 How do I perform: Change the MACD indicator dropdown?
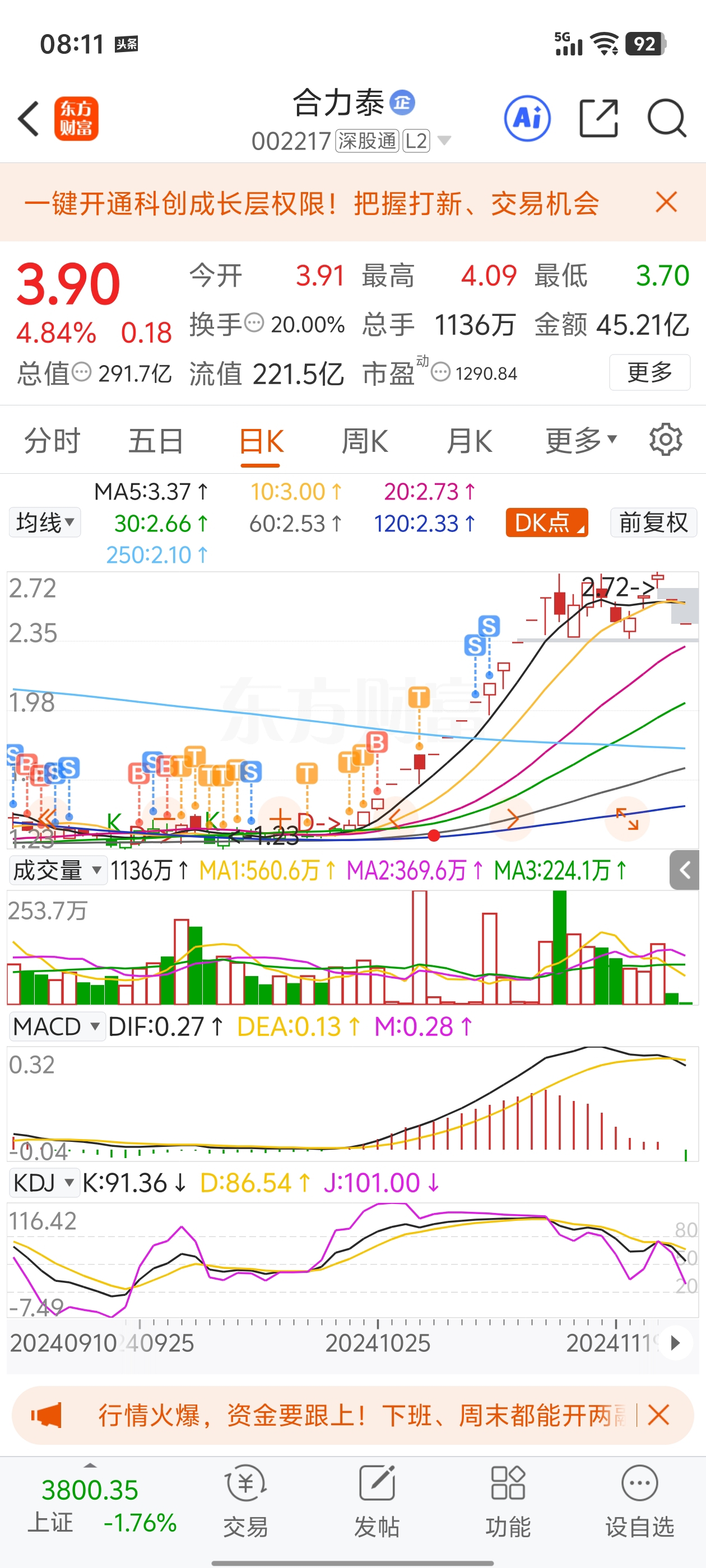pyautogui.click(x=56, y=1027)
